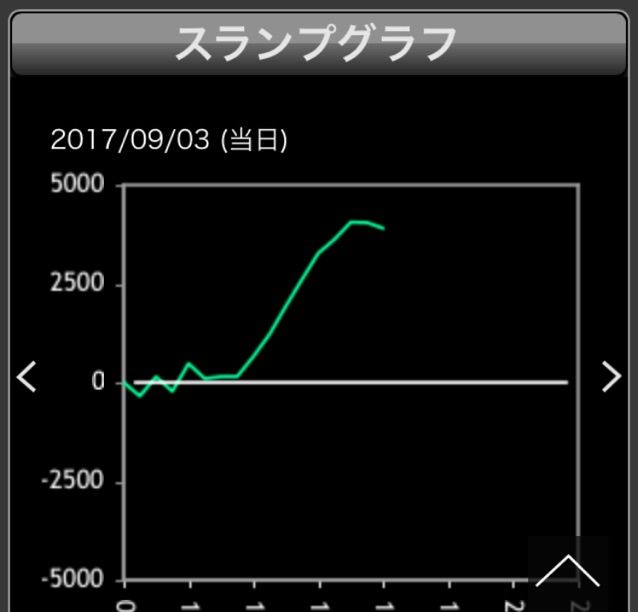Show the previous day's slump graph
The image size is (638, 612).
[x=27, y=376]
